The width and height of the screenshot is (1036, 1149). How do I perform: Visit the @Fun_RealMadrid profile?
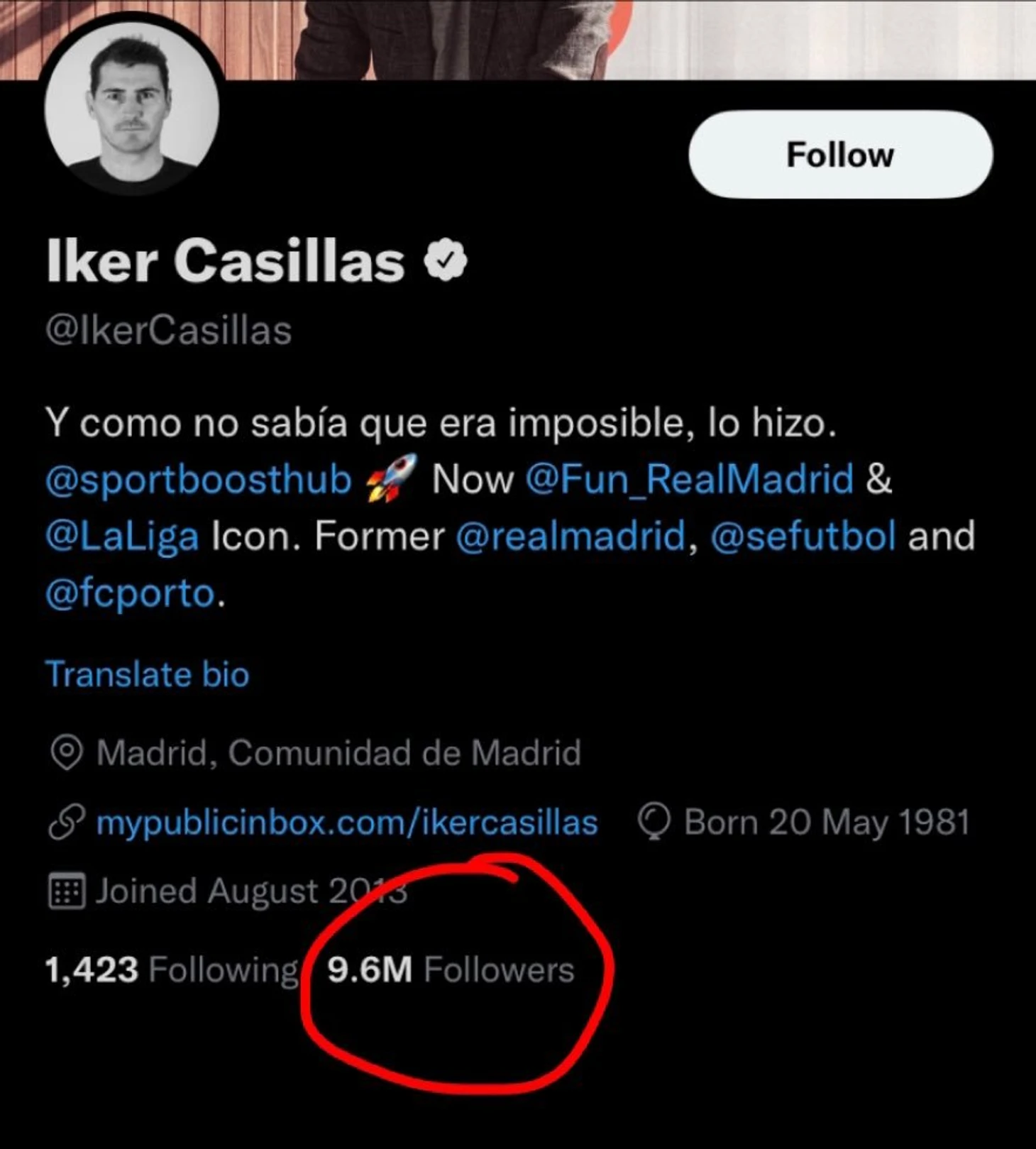pyautogui.click(x=689, y=479)
